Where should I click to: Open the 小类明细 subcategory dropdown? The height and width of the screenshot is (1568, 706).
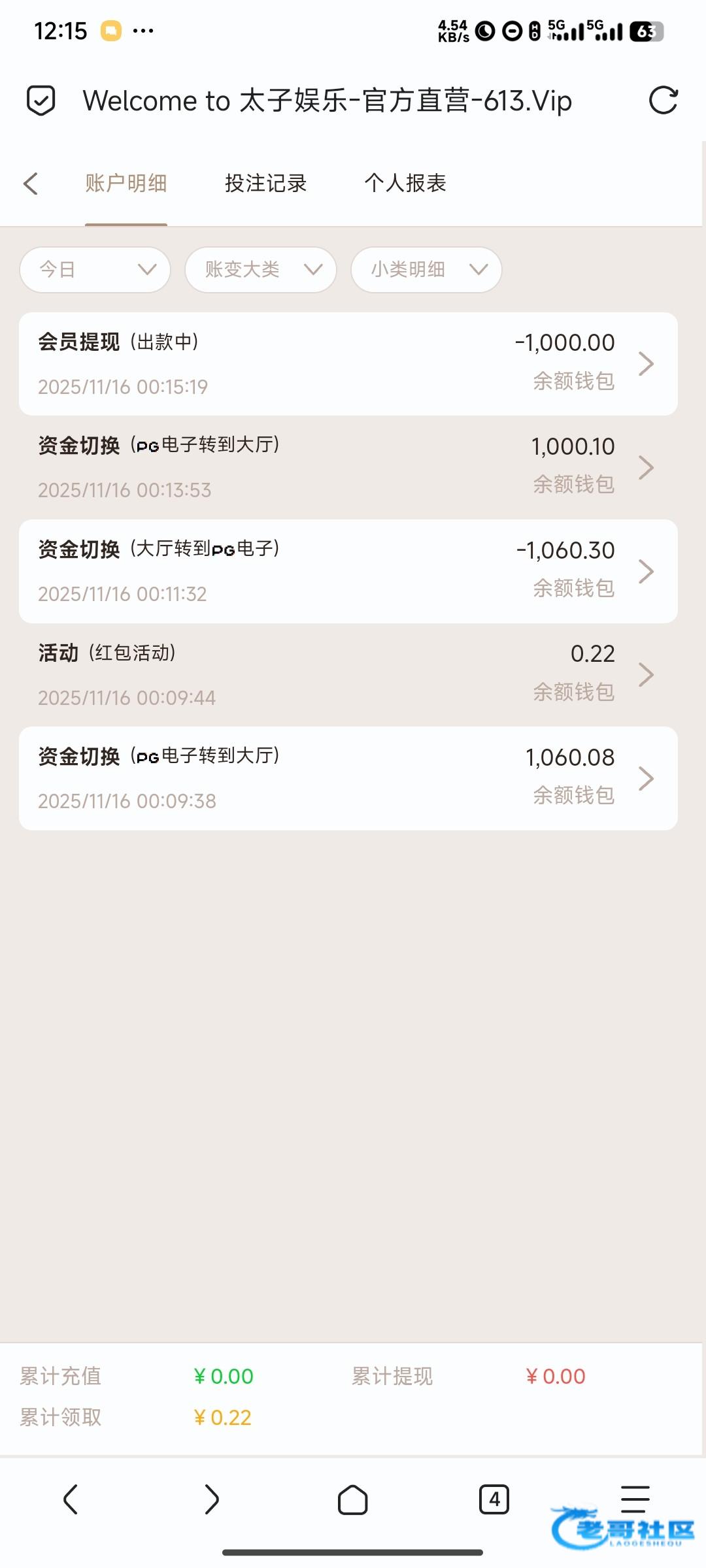[x=426, y=270]
